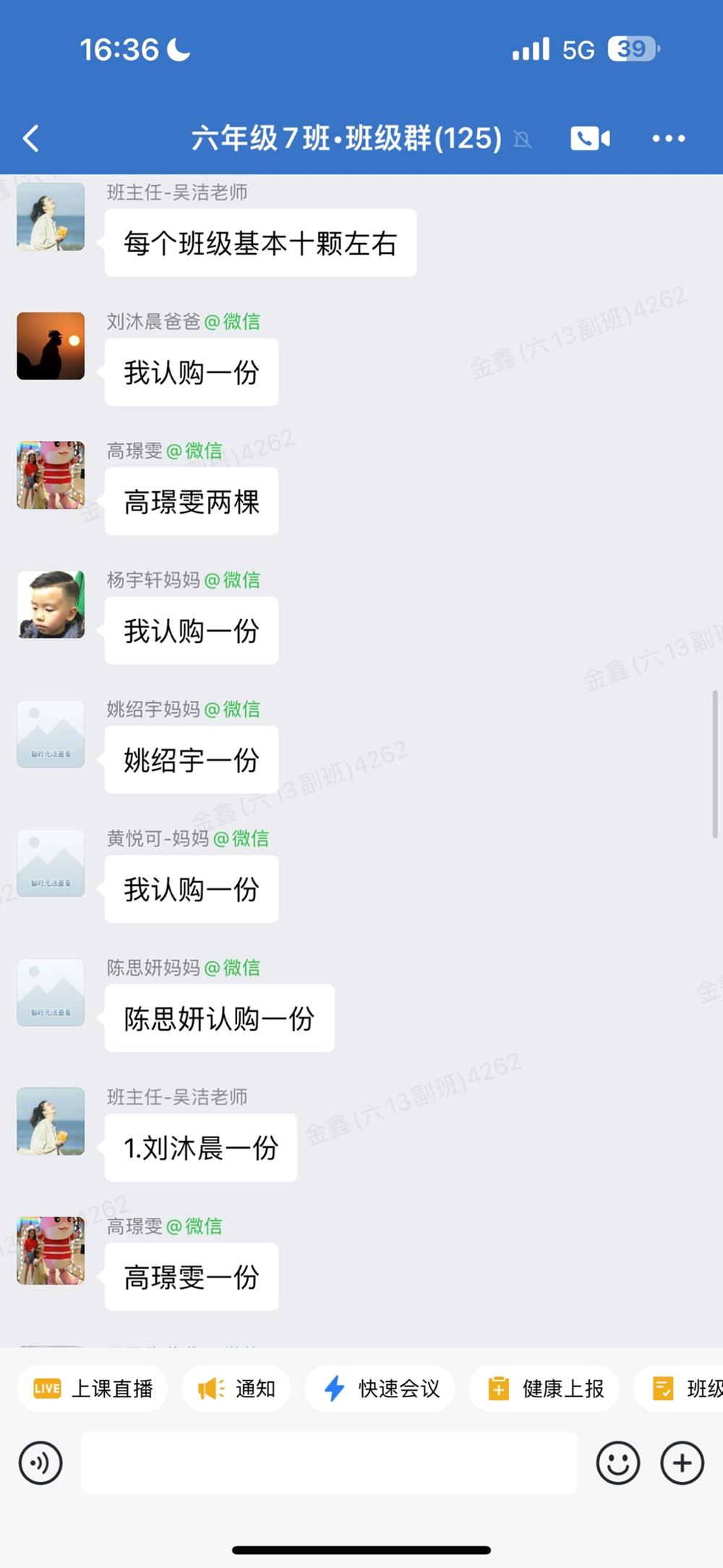The width and height of the screenshot is (723, 1568).
Task: Start a 快速会议 quick meeting
Action: (381, 1388)
